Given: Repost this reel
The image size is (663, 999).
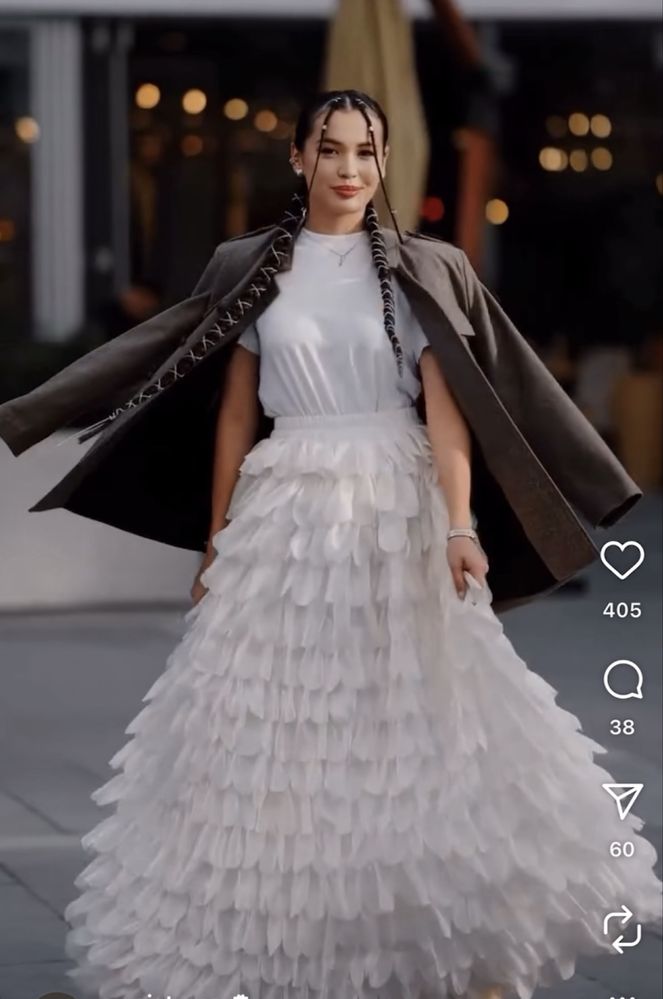Looking at the screenshot, I should click(622, 928).
